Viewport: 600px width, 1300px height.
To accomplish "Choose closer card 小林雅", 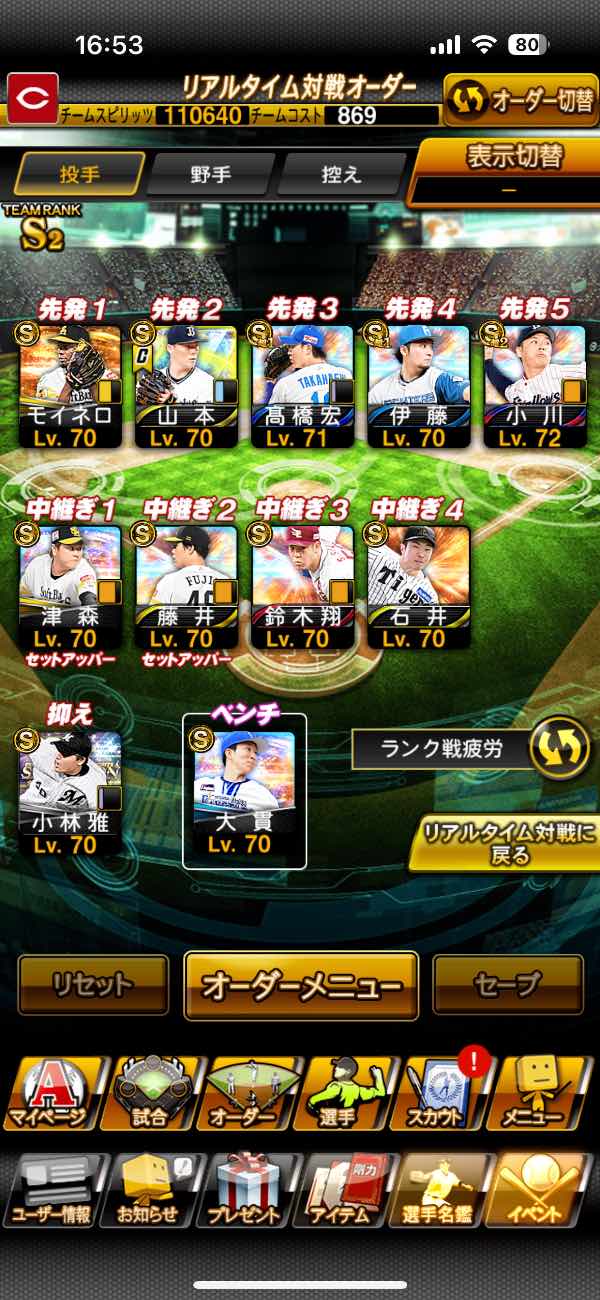I will click(71, 792).
